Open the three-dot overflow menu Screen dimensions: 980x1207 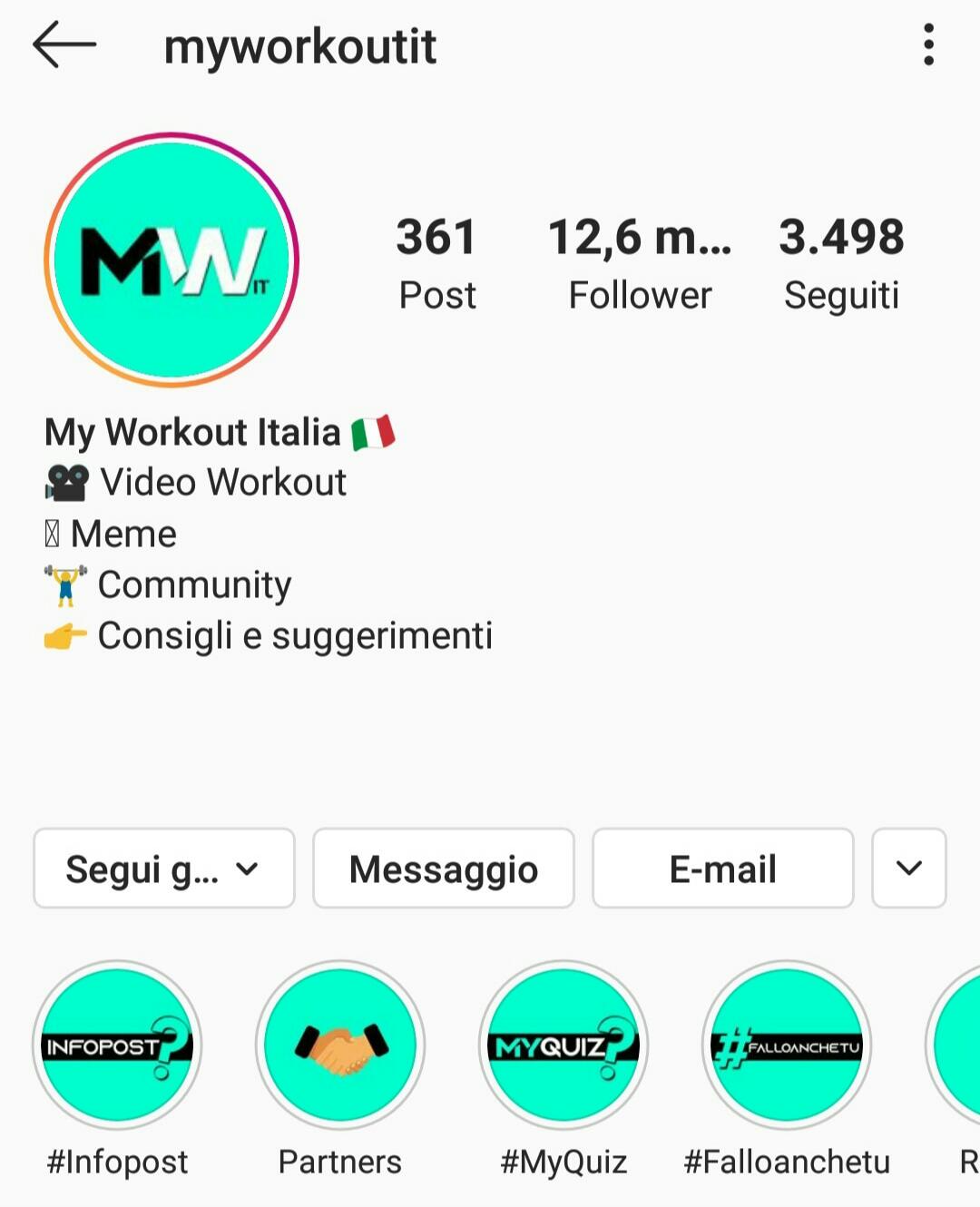pyautogui.click(x=928, y=45)
